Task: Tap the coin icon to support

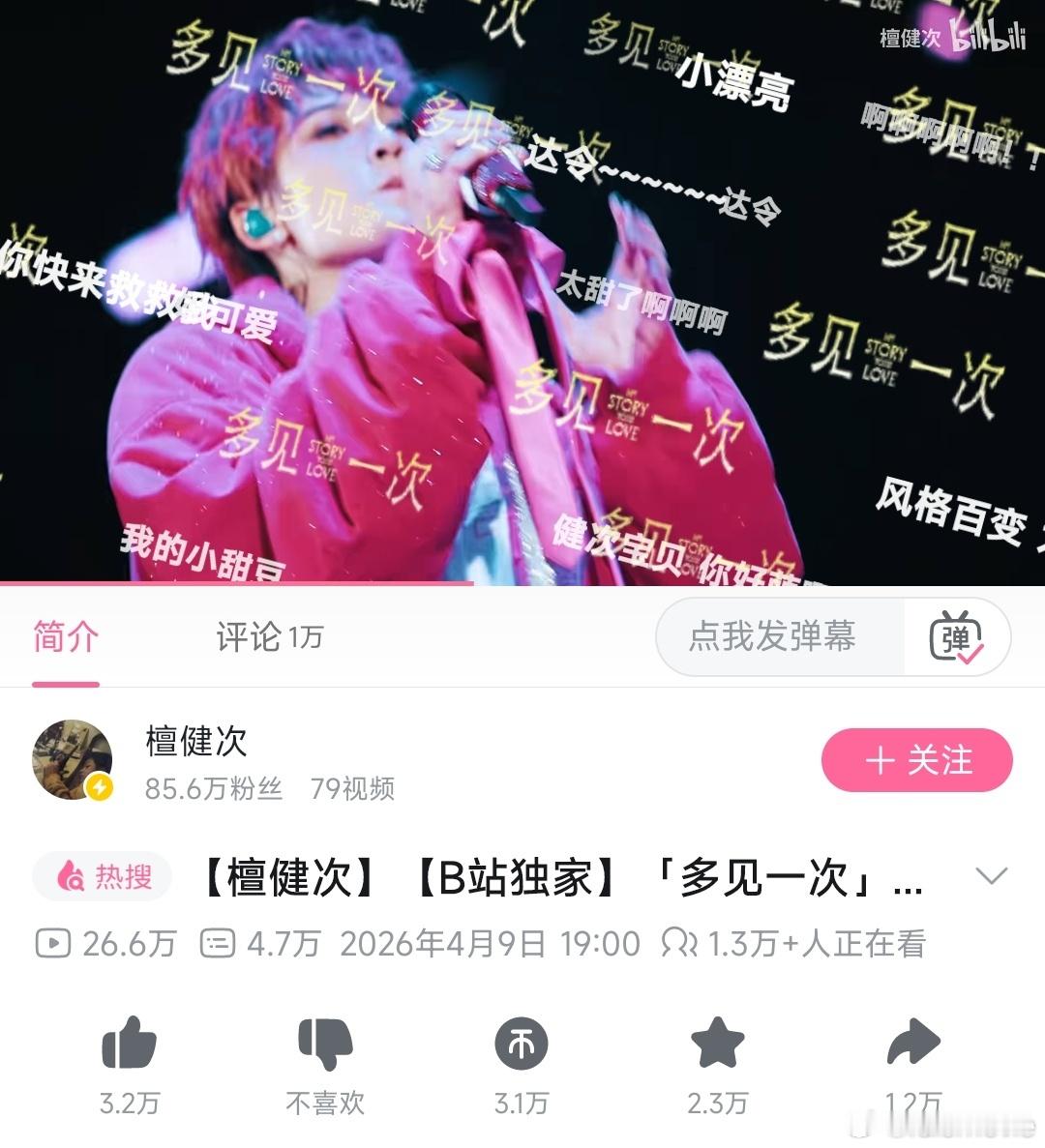Action: 522,1045
